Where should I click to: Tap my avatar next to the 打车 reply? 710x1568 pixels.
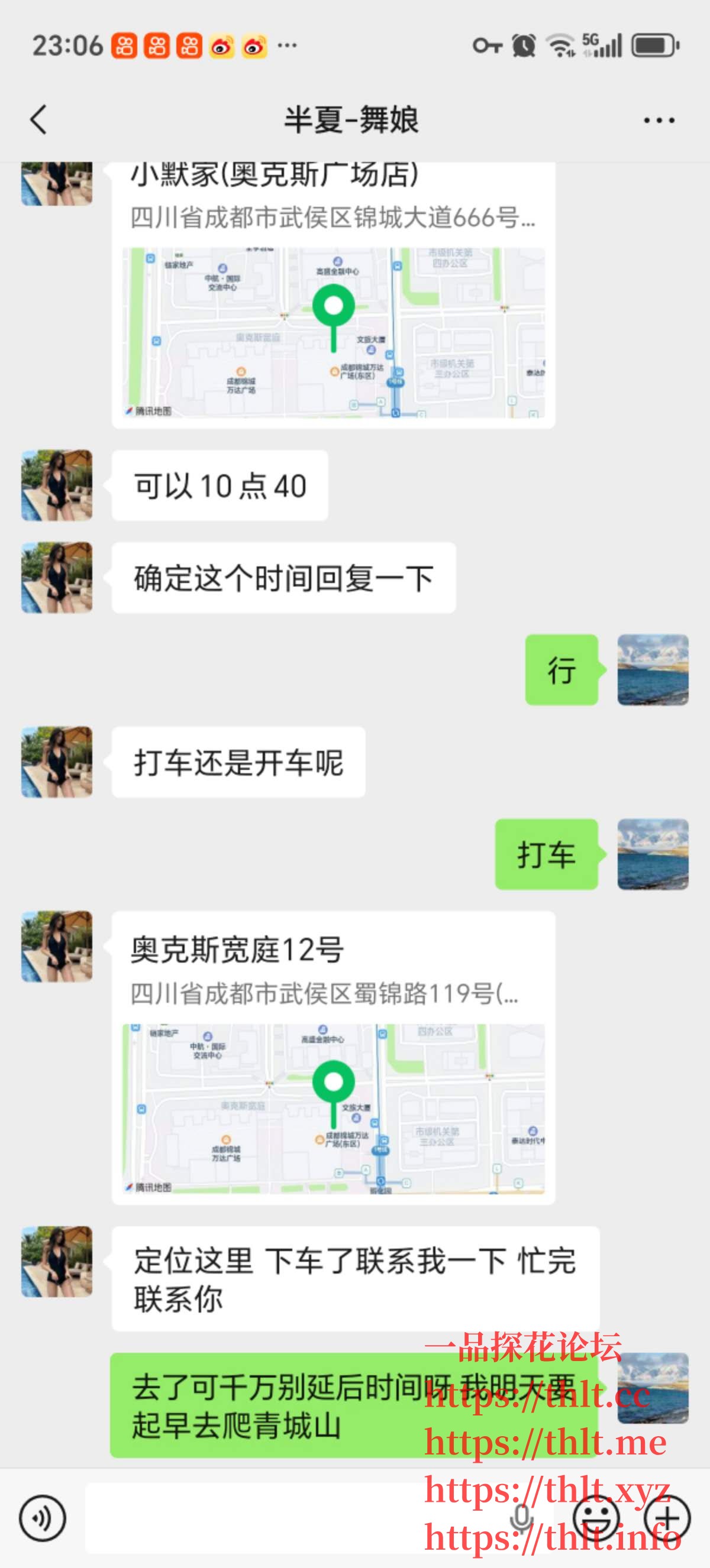point(653,854)
